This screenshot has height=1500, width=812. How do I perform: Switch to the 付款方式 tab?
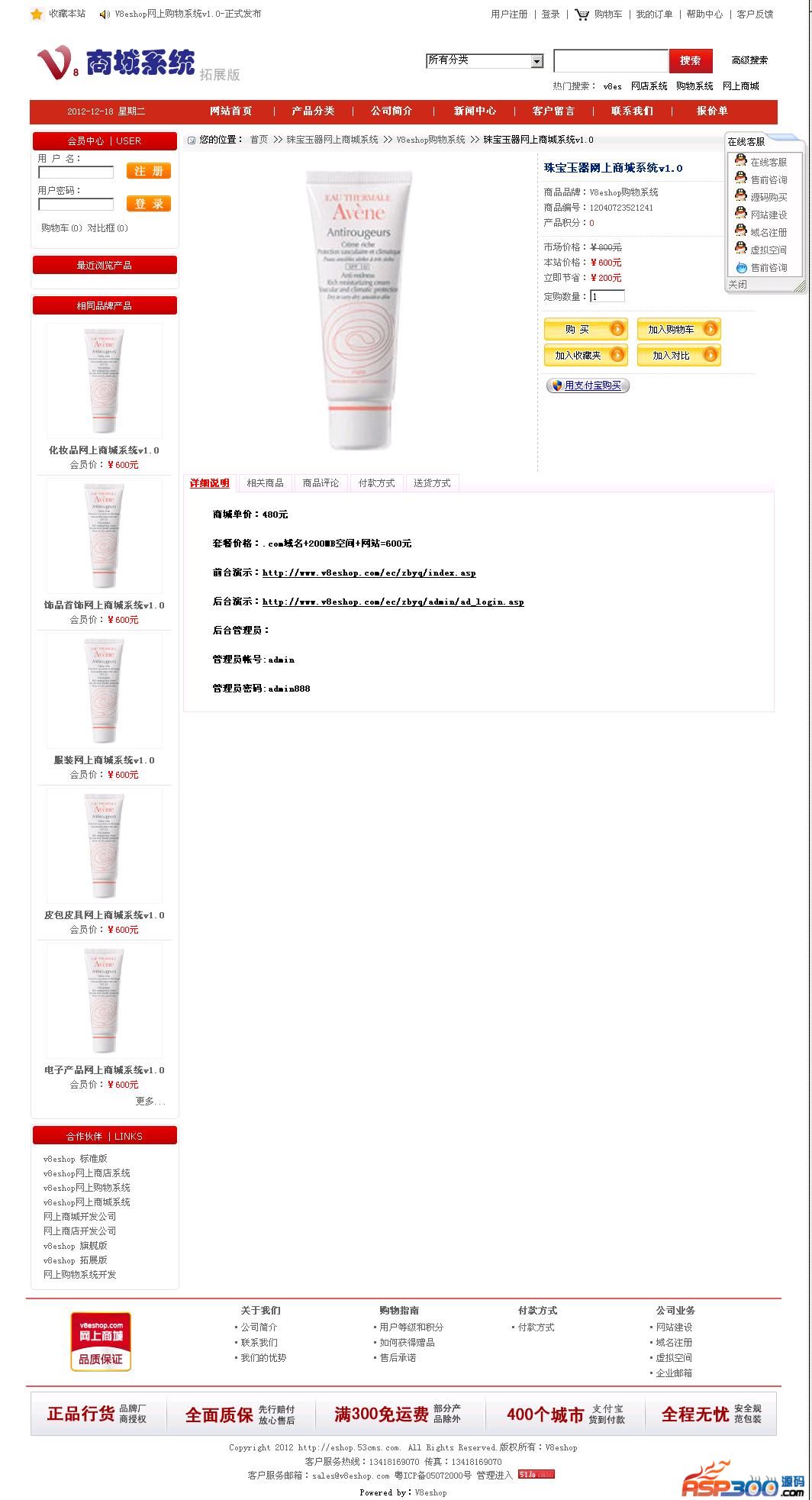[x=377, y=483]
